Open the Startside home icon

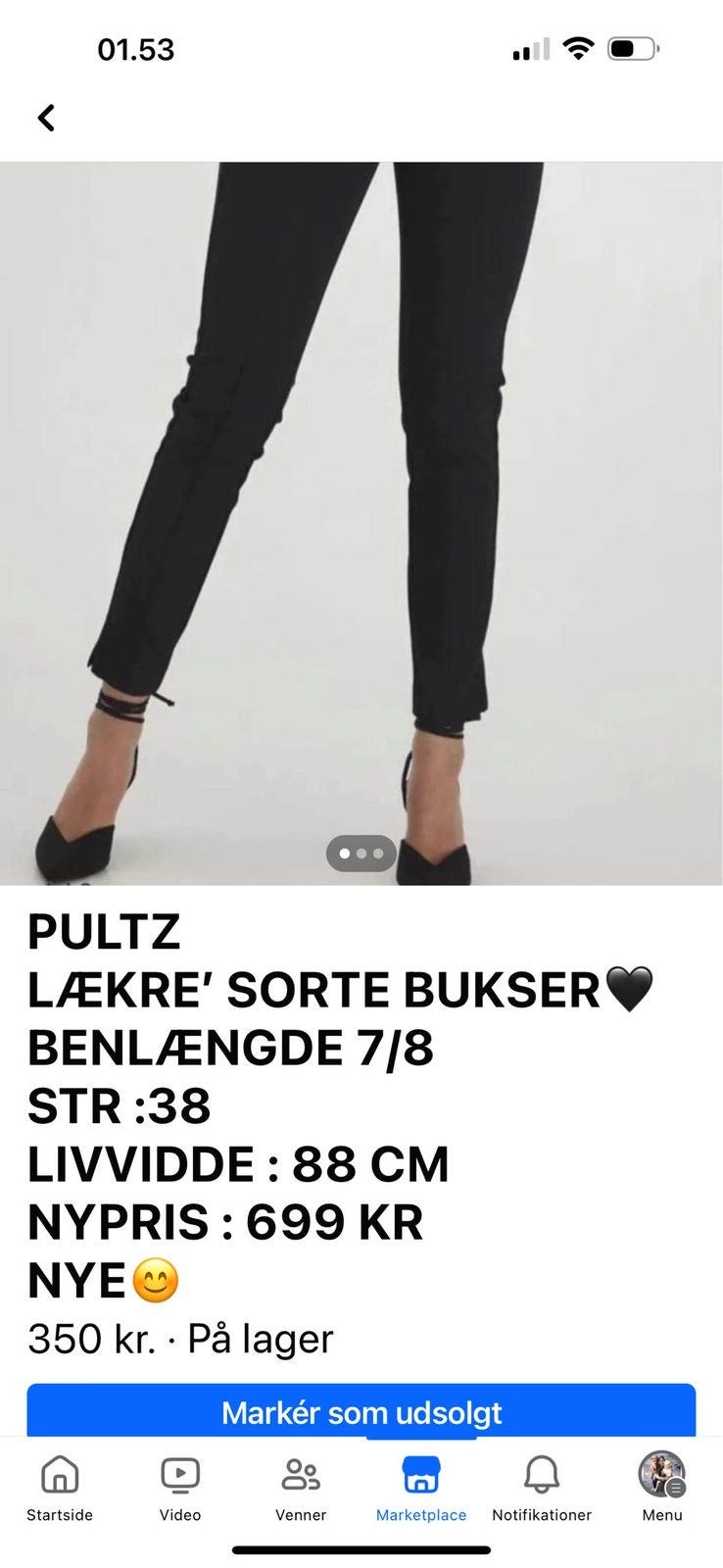click(60, 1475)
